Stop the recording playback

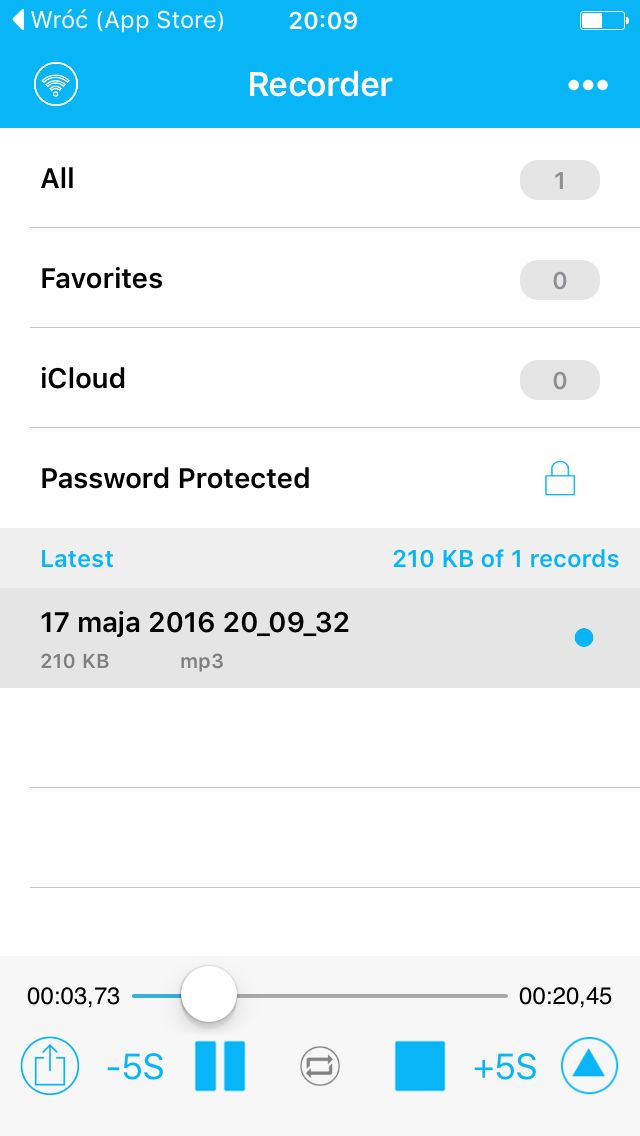pyautogui.click(x=420, y=1066)
